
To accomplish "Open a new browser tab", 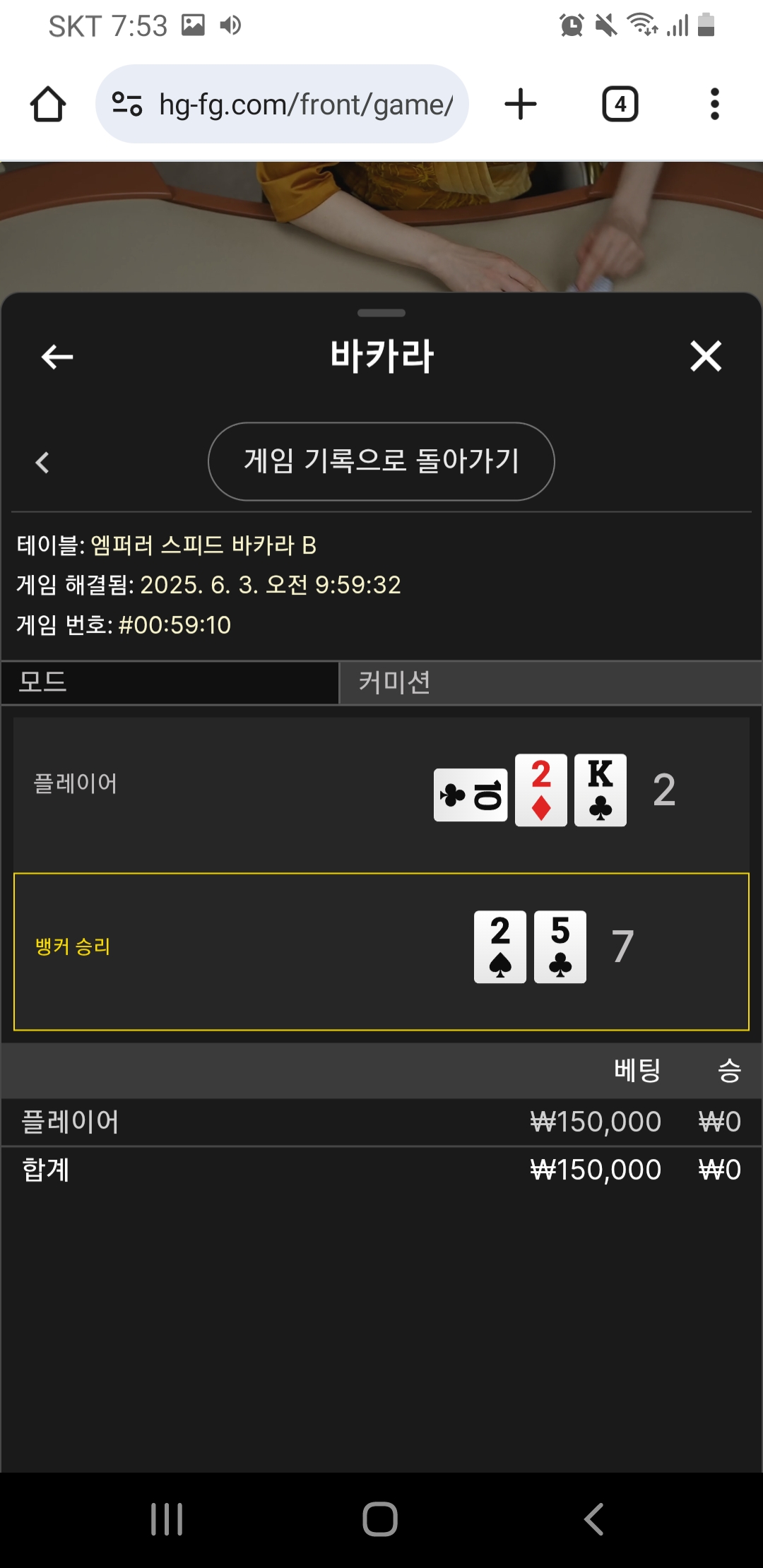I will click(x=521, y=105).
